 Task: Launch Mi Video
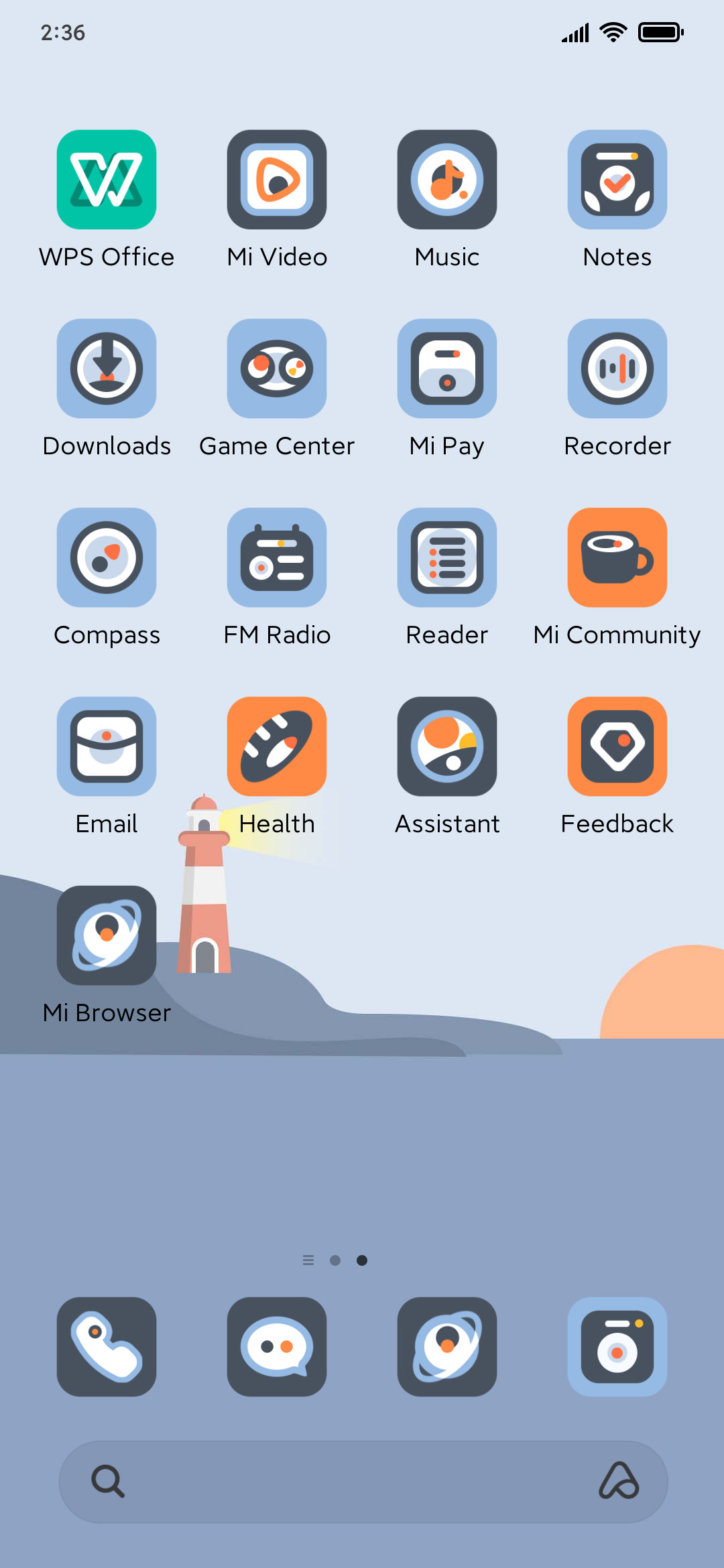(x=277, y=180)
